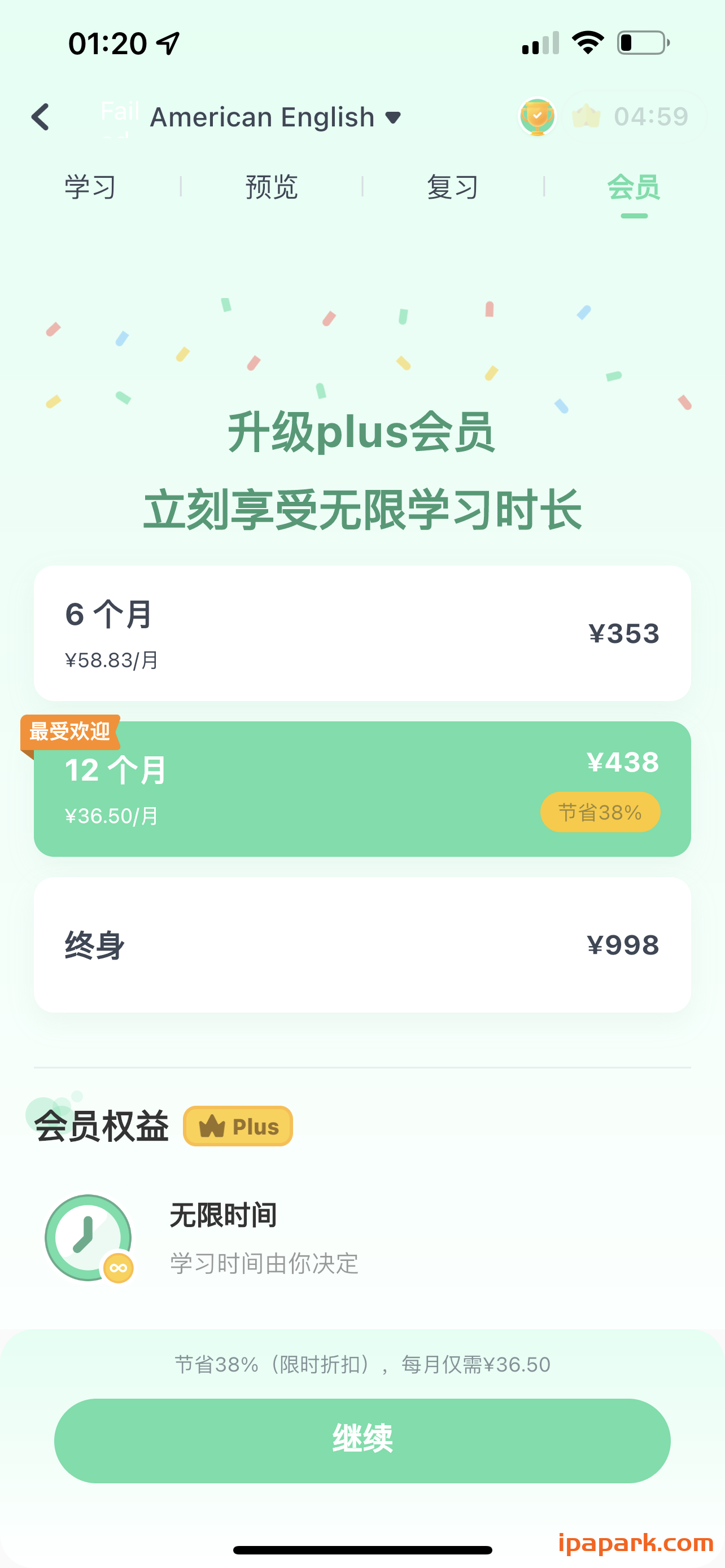Open the American English language dropdown

point(273,116)
